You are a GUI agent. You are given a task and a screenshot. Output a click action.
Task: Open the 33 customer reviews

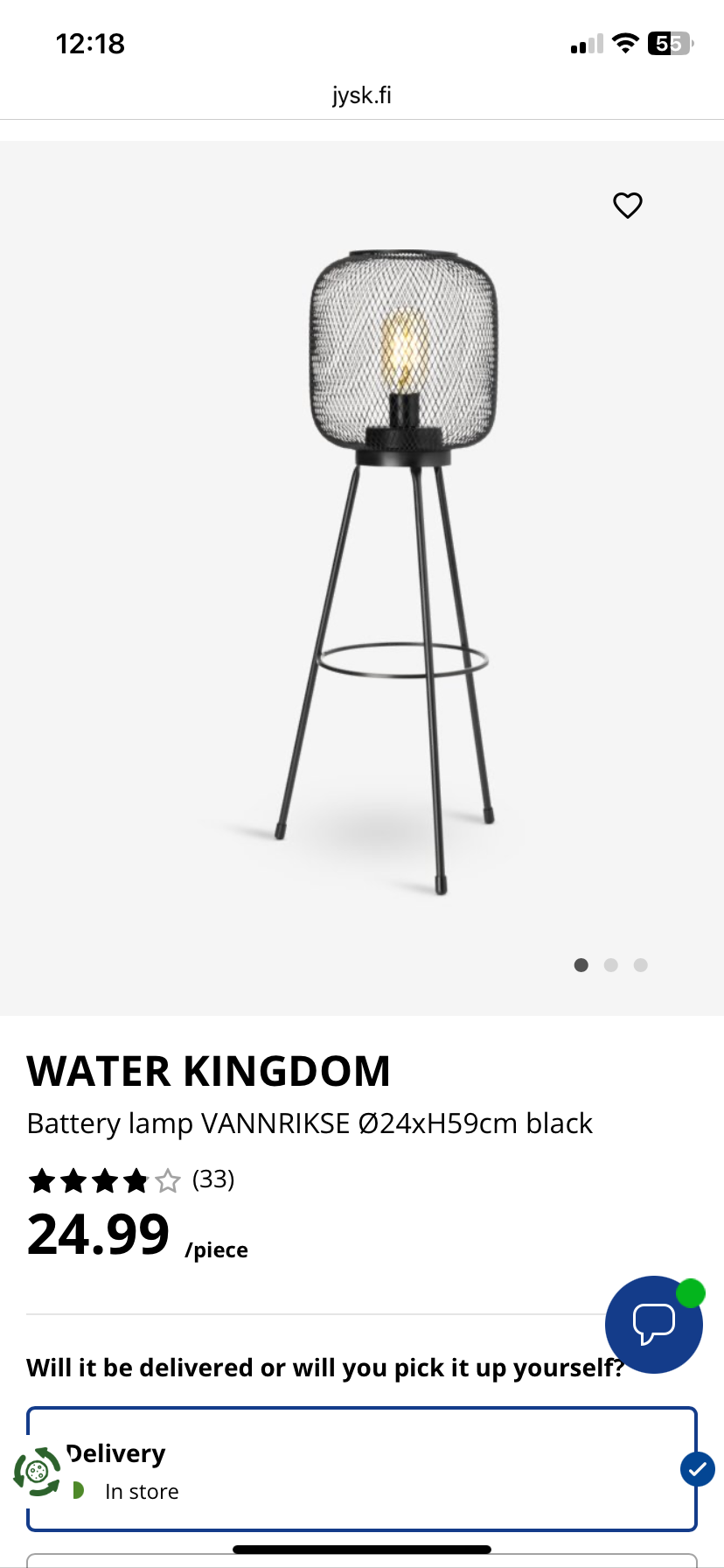click(x=212, y=1179)
